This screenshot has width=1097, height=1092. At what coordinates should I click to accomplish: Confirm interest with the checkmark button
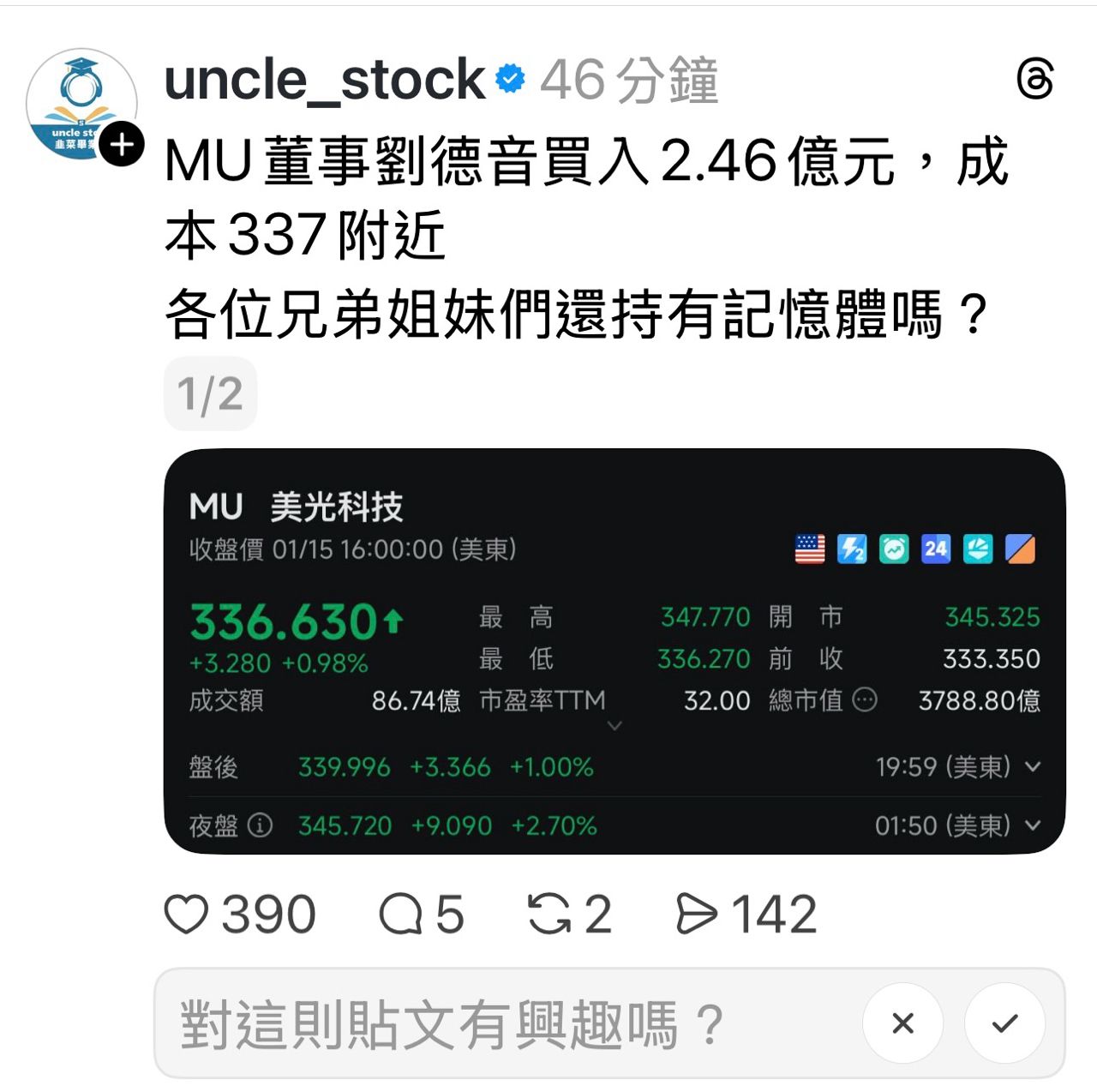coord(1004,1023)
